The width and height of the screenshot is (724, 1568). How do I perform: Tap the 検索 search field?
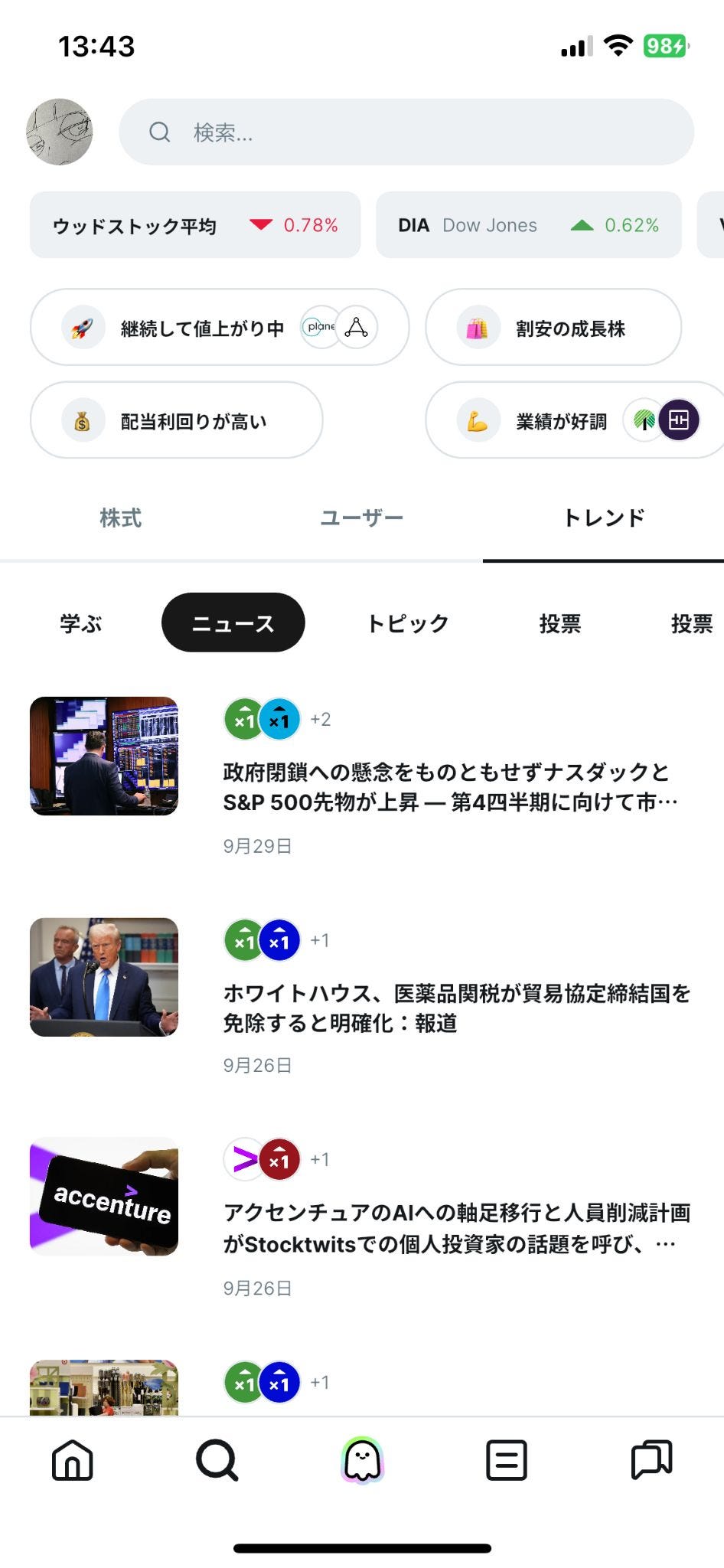(x=406, y=132)
